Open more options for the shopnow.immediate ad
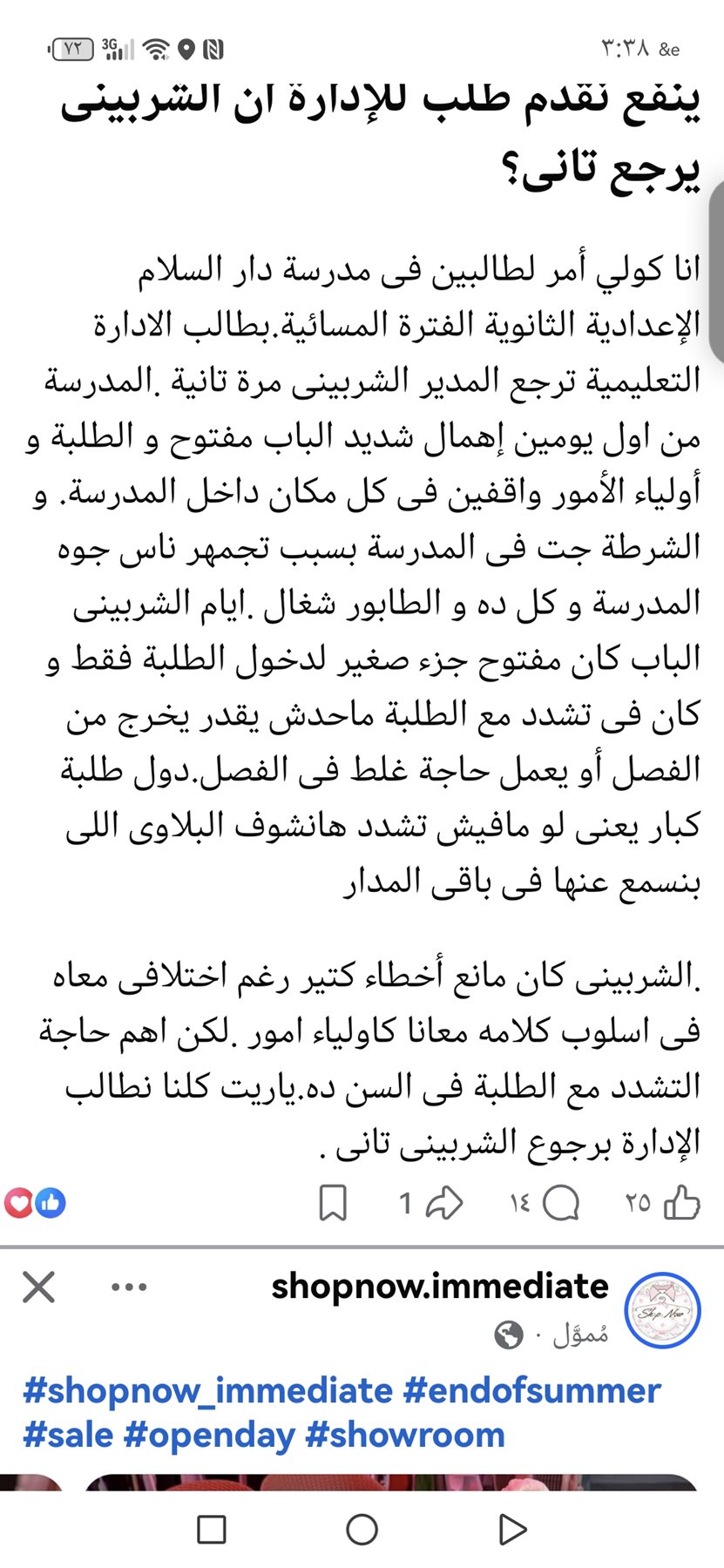The width and height of the screenshot is (724, 1568). tap(129, 1287)
